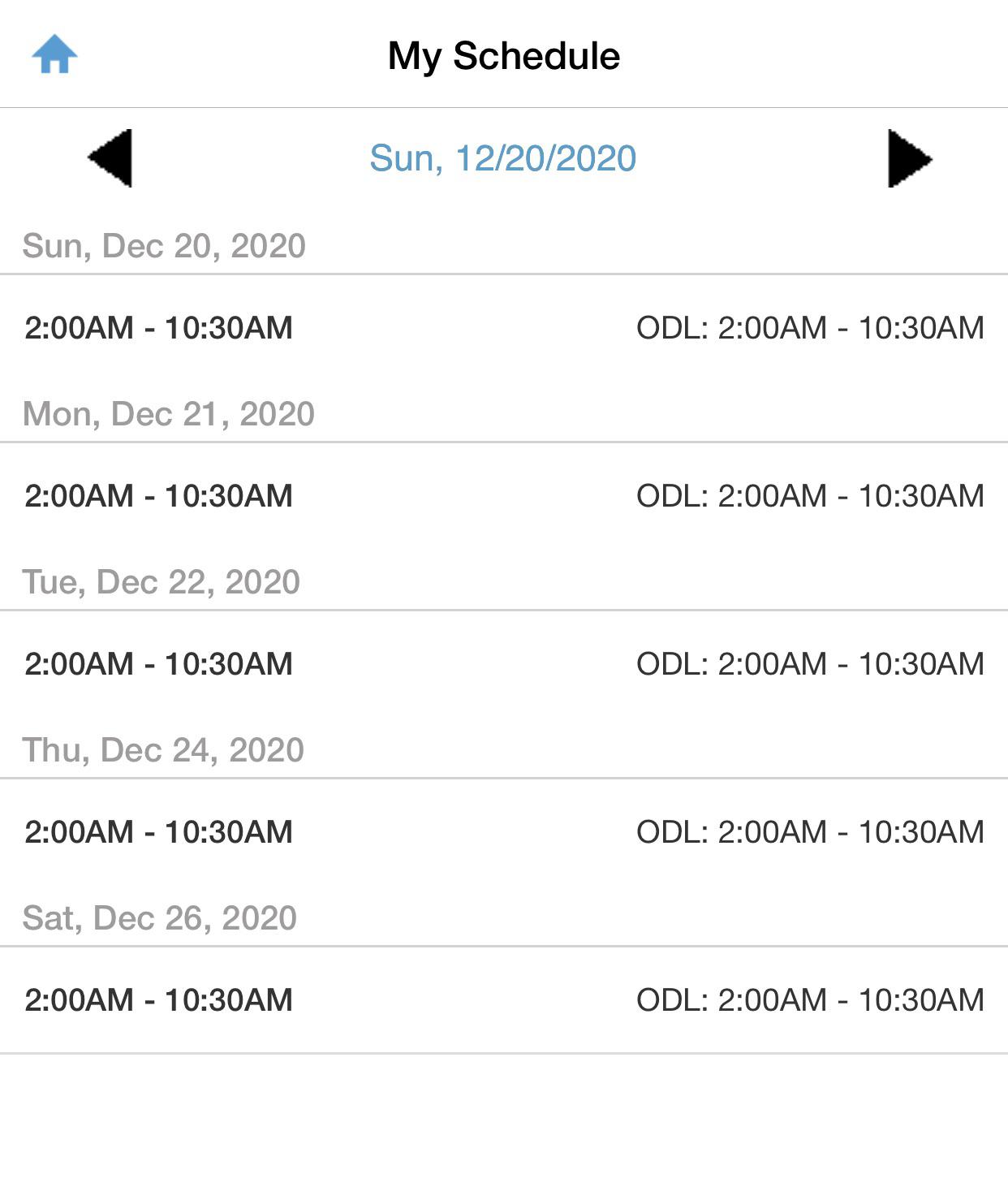The width and height of the screenshot is (1008, 1191).
Task: Go to the home screen icon
Action: (54, 54)
